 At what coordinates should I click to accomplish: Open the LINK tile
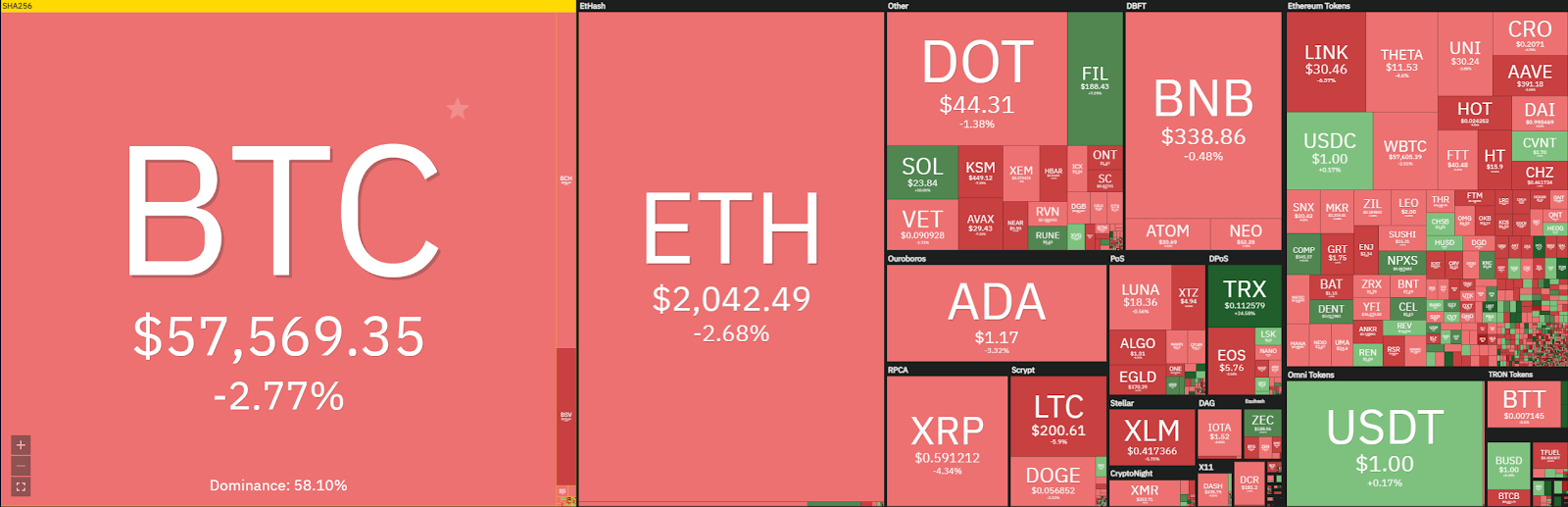tap(1325, 61)
